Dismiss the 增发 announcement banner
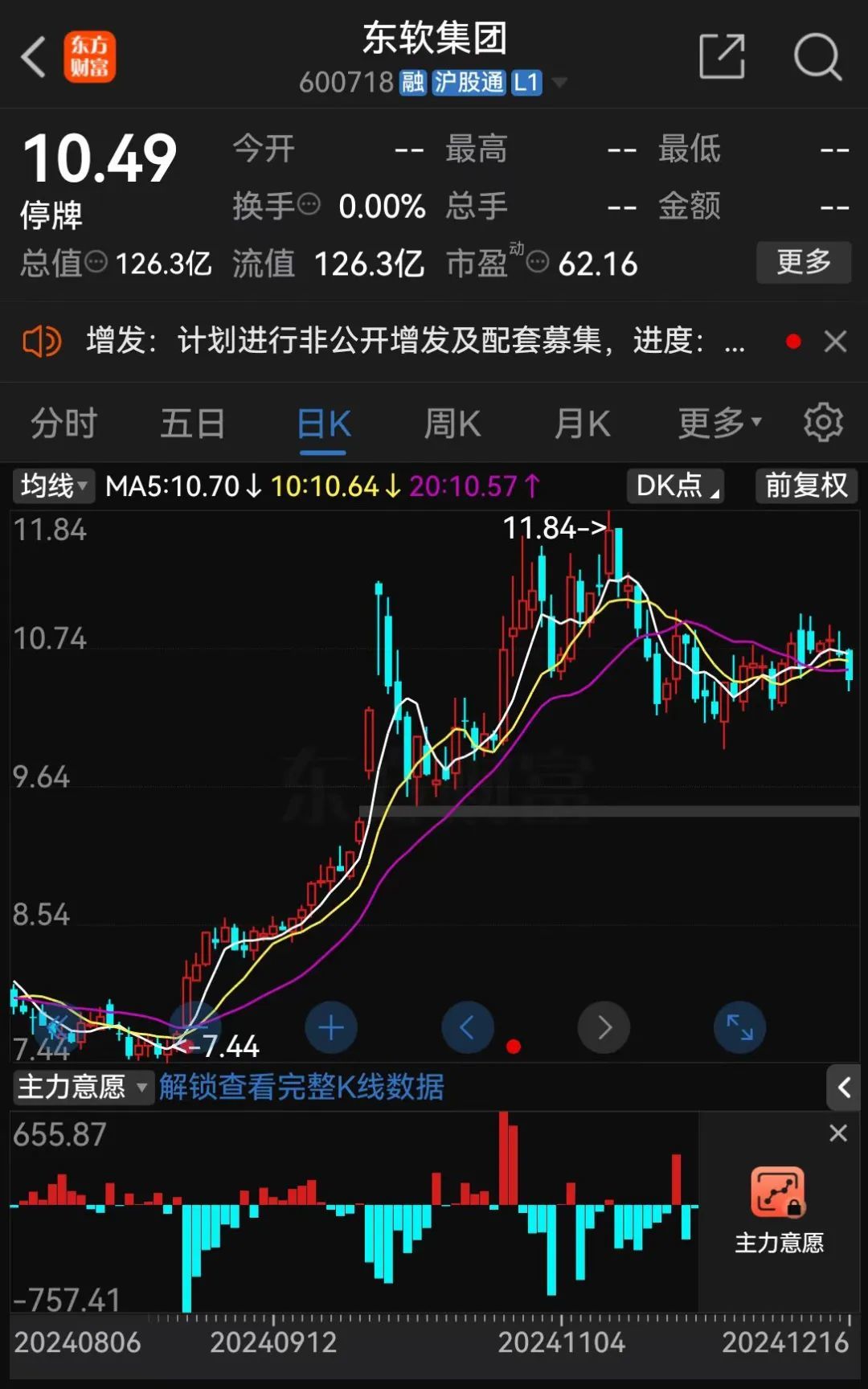This screenshot has width=868, height=1389. 836,342
